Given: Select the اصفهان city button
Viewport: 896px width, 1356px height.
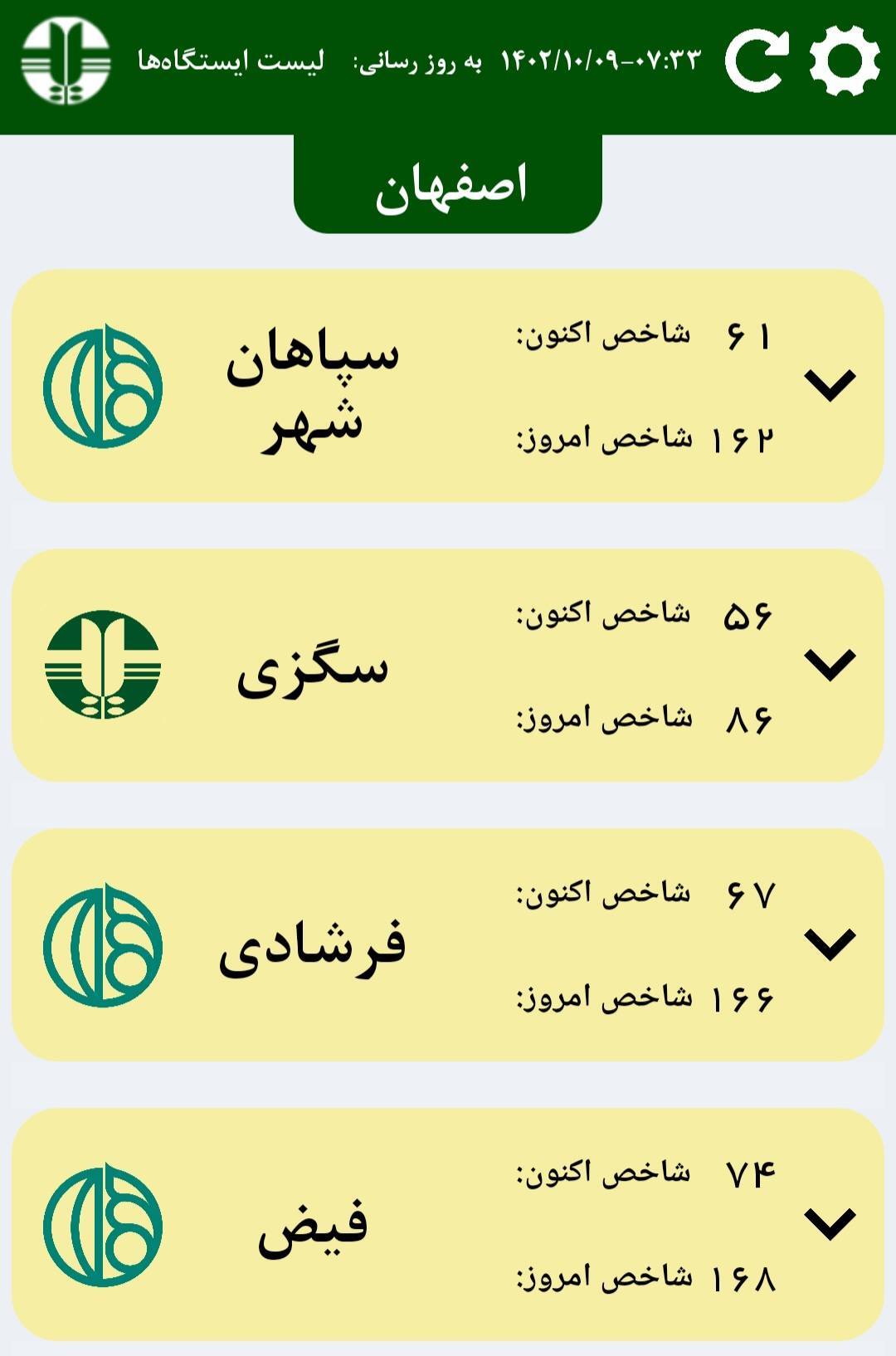Looking at the screenshot, I should pos(448,184).
